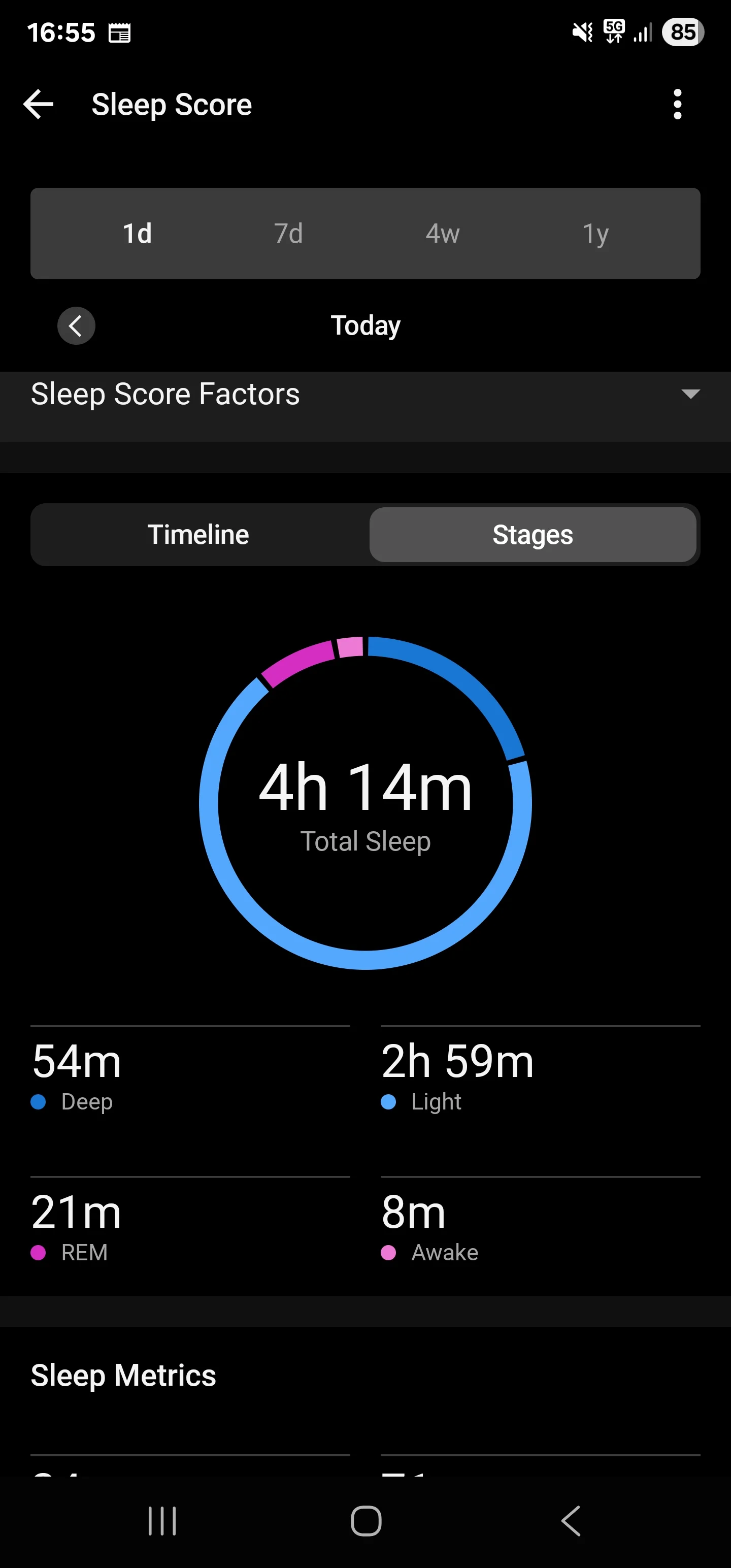The width and height of the screenshot is (731, 1568).
Task: Go to the home screen
Action: point(366,1521)
